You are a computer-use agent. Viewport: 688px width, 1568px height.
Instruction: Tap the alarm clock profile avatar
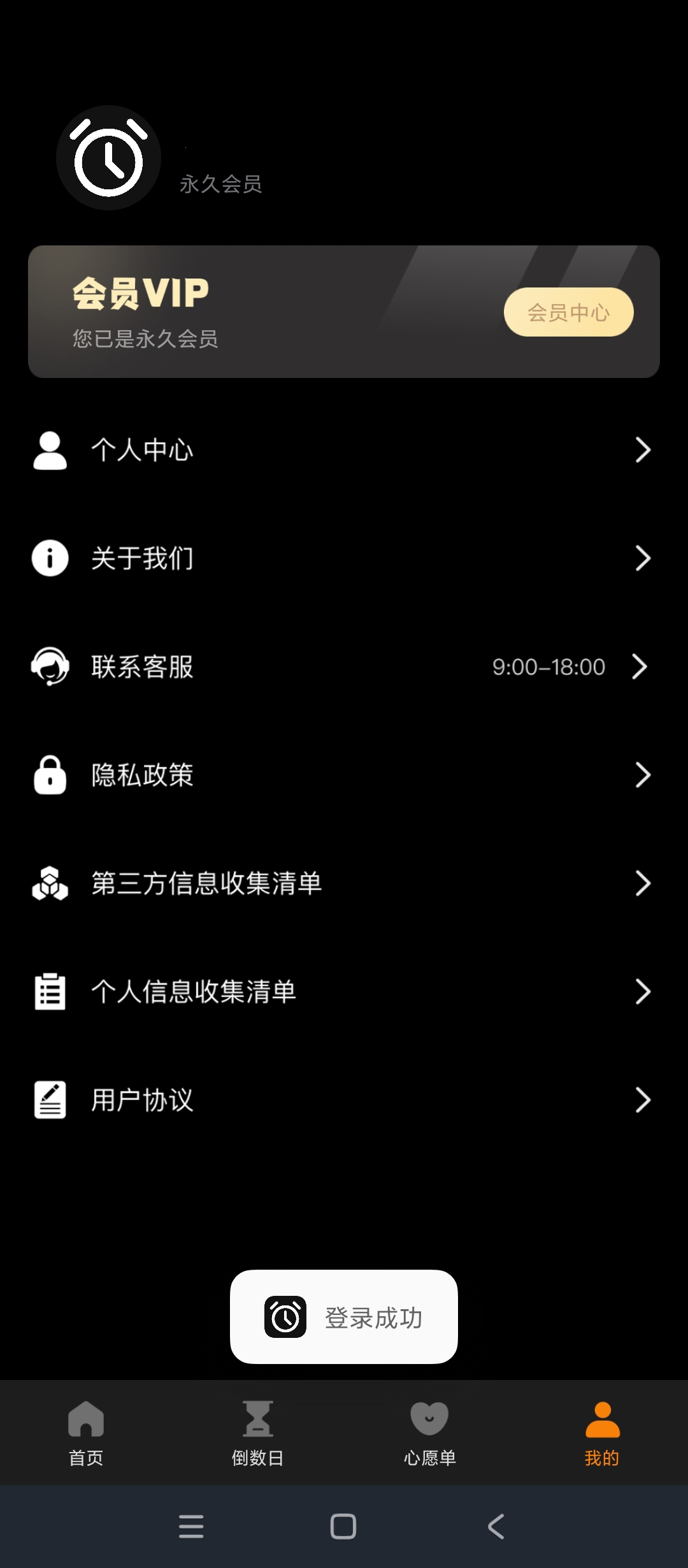109,158
